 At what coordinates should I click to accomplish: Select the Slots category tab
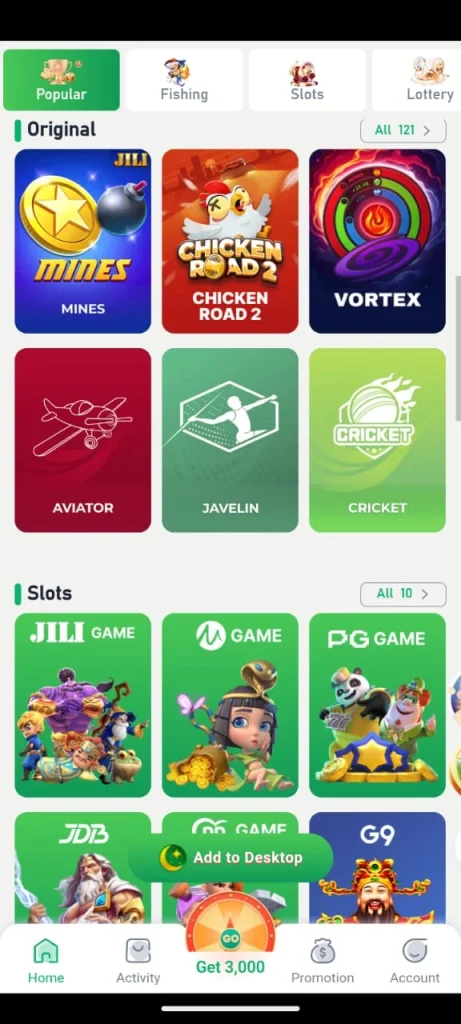[307, 80]
